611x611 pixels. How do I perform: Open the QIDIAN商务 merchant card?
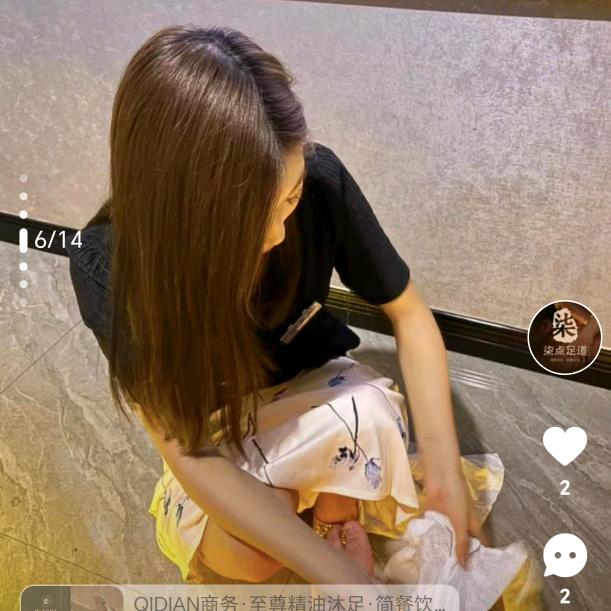tap(240, 600)
